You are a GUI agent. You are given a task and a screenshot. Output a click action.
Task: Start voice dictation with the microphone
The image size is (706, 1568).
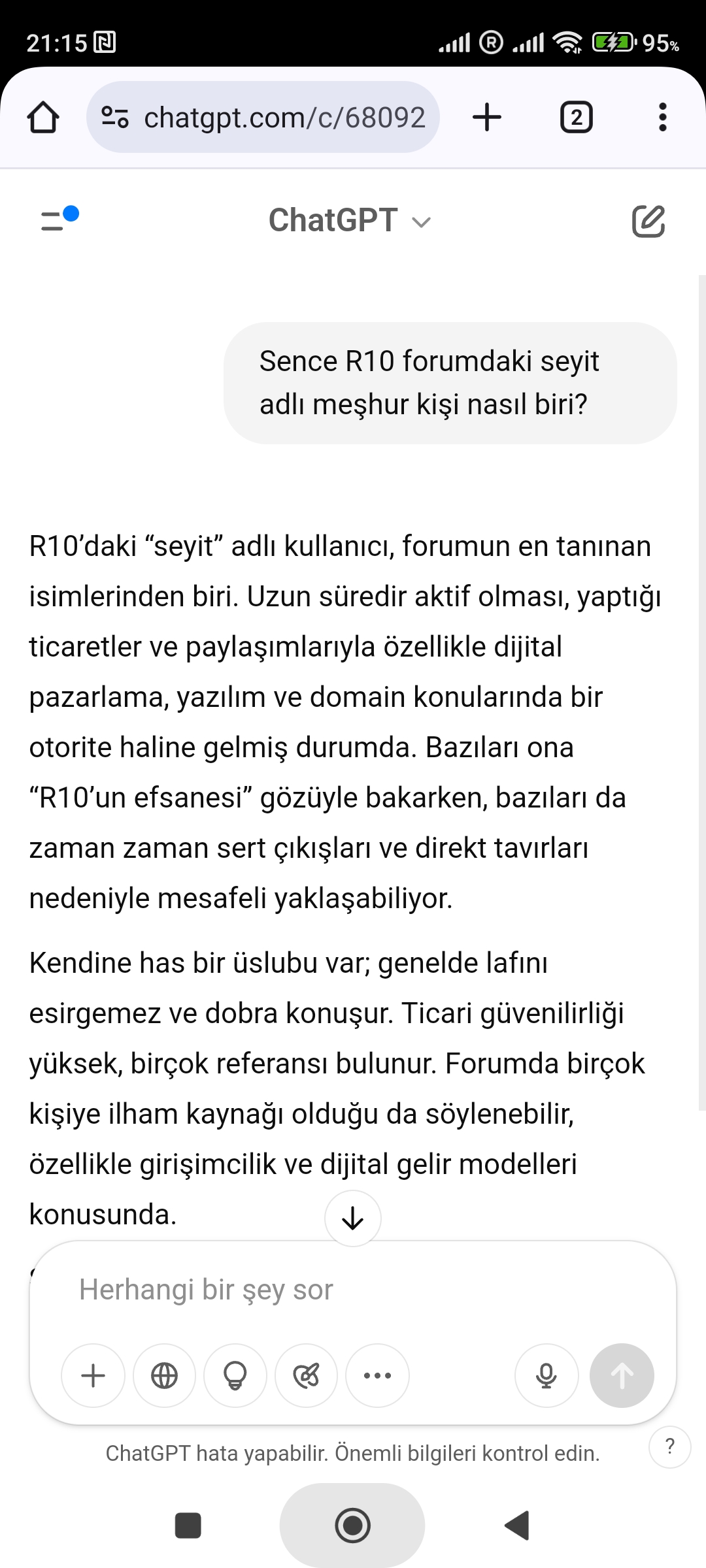click(x=546, y=1375)
